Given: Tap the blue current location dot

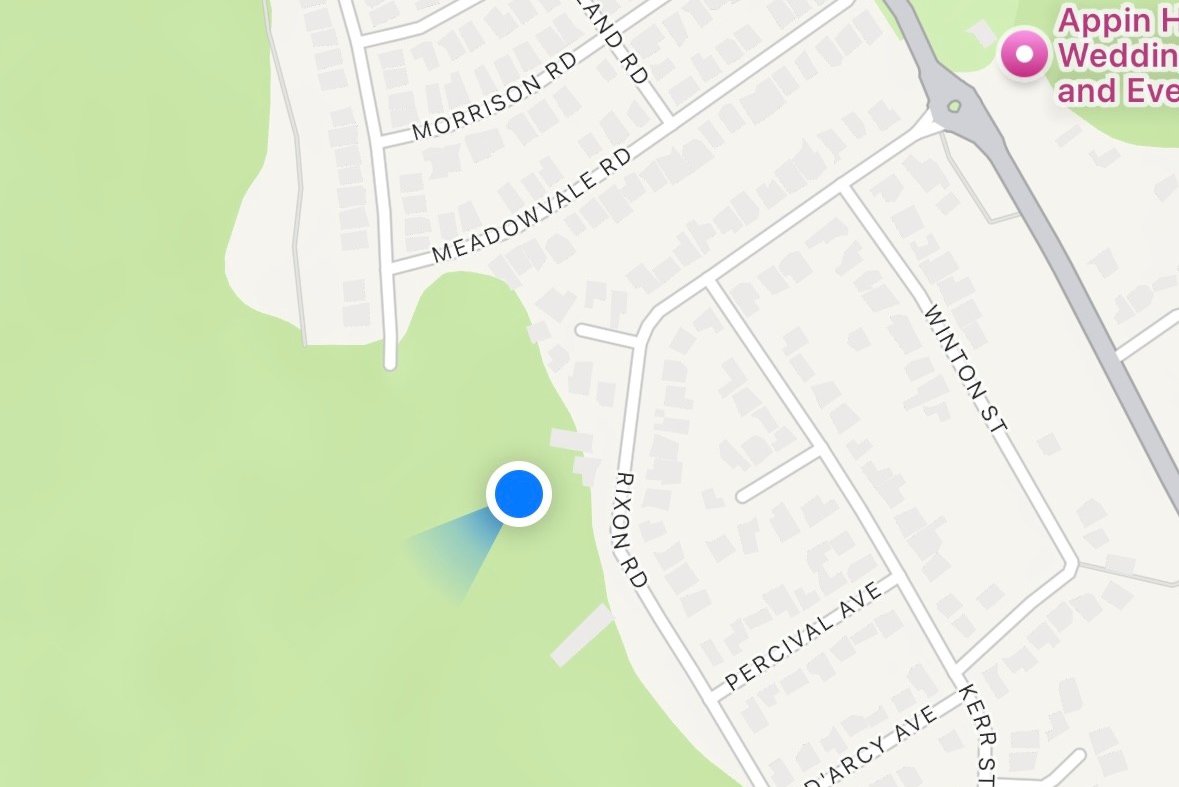Looking at the screenshot, I should (519, 494).
